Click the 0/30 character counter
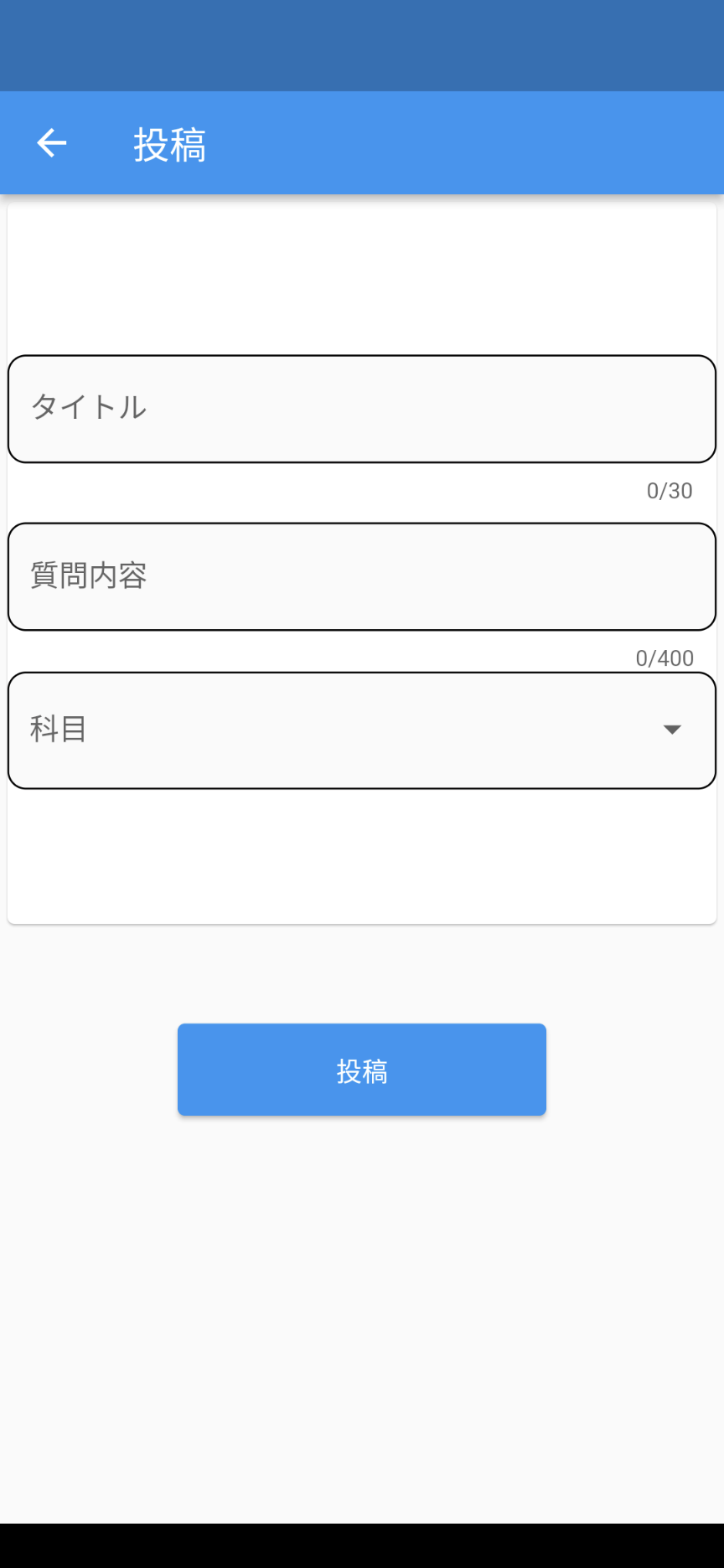Image resolution: width=724 pixels, height=1568 pixels. pos(668,491)
